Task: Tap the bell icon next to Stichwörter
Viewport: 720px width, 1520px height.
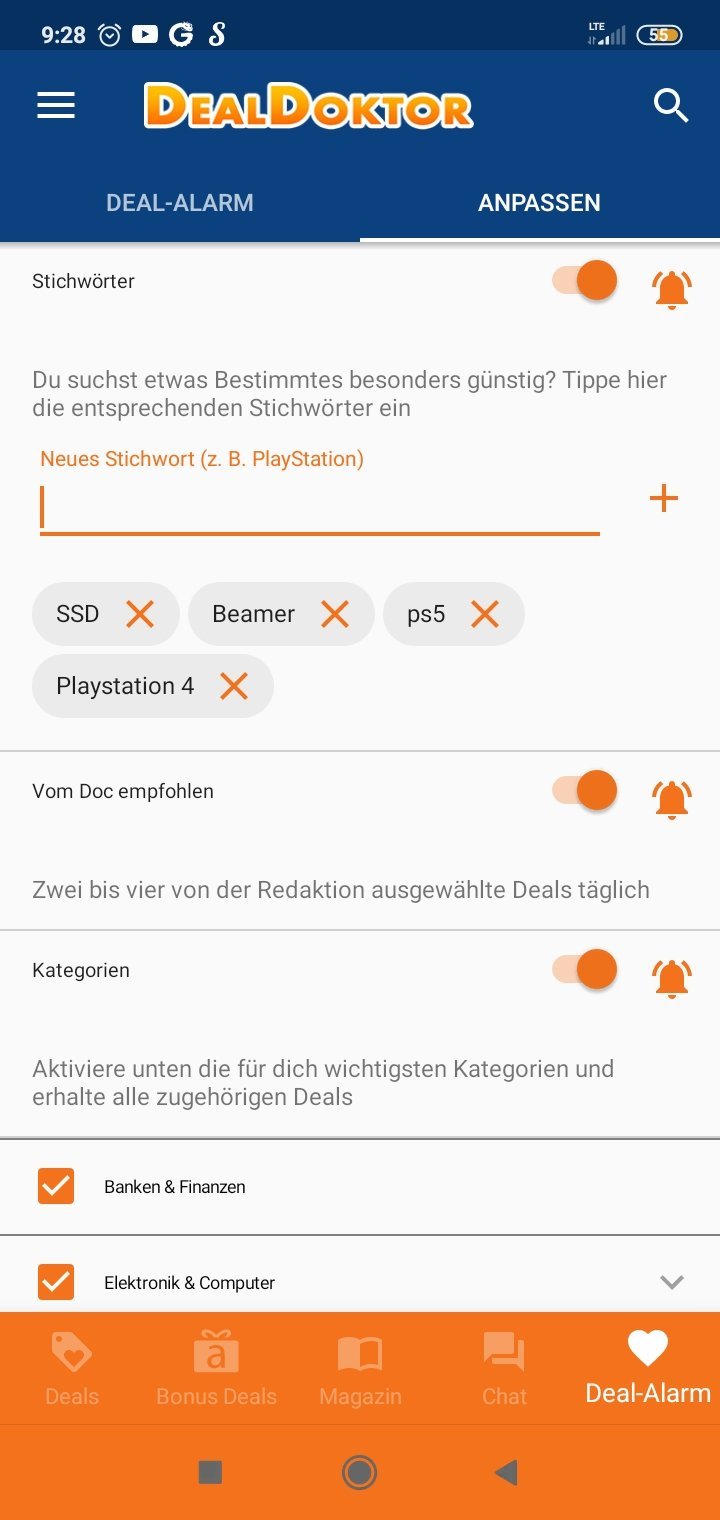Action: (671, 290)
